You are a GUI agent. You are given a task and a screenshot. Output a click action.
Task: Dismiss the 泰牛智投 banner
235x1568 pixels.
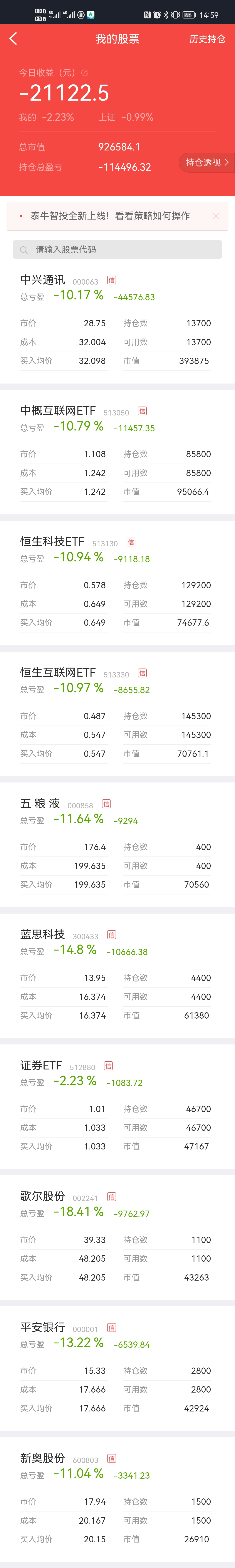[x=215, y=216]
